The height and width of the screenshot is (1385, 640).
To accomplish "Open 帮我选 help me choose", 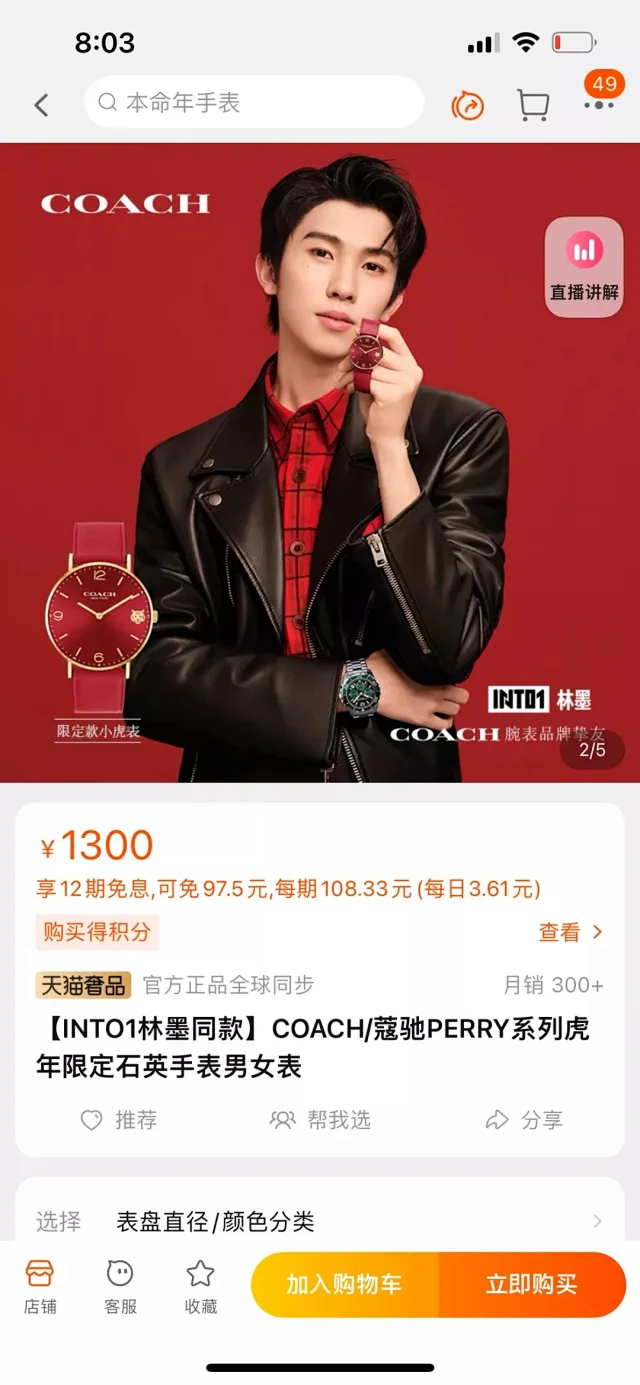I will coord(320,1120).
